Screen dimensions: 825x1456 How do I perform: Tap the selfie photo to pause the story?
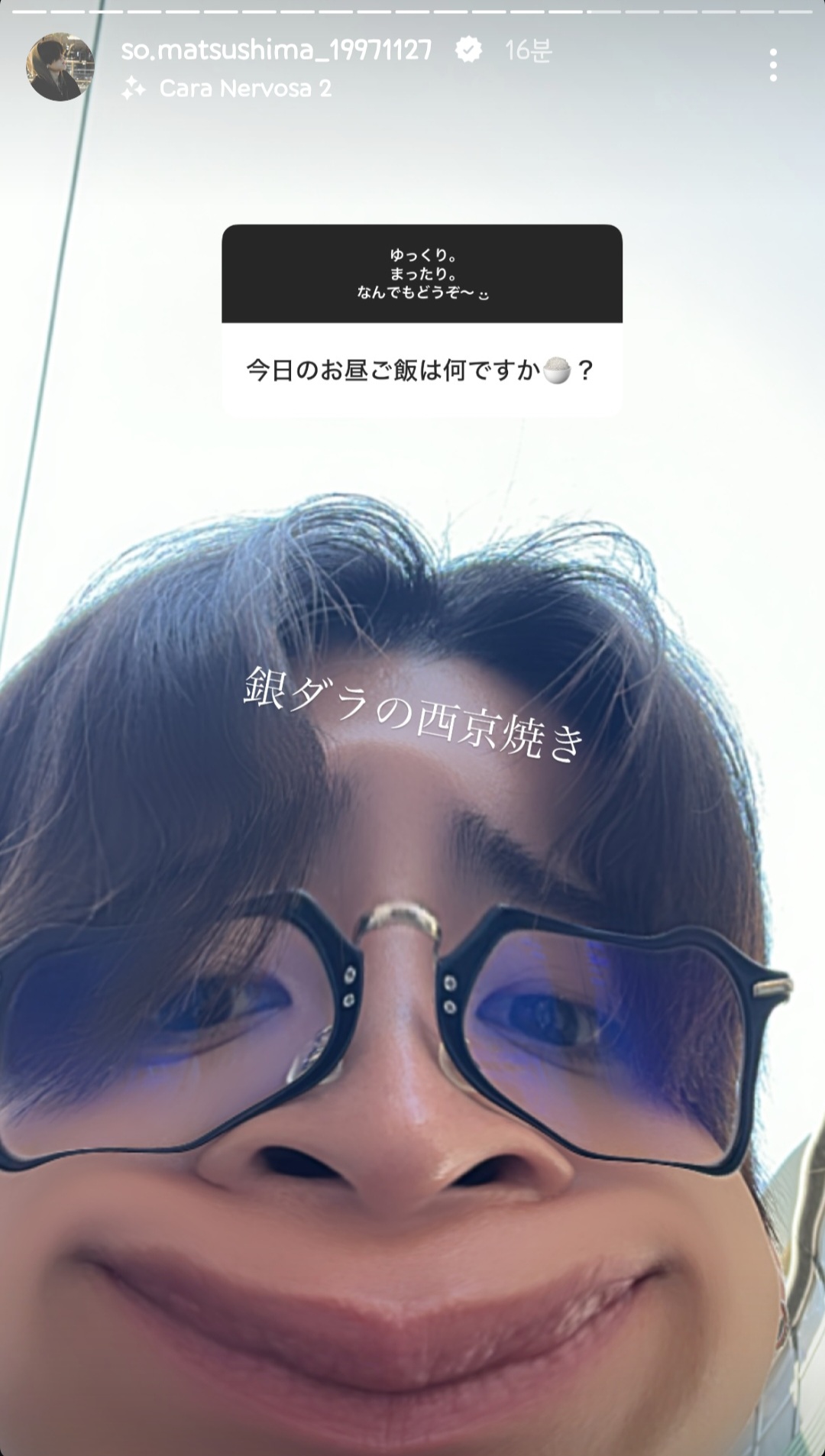point(412,1069)
